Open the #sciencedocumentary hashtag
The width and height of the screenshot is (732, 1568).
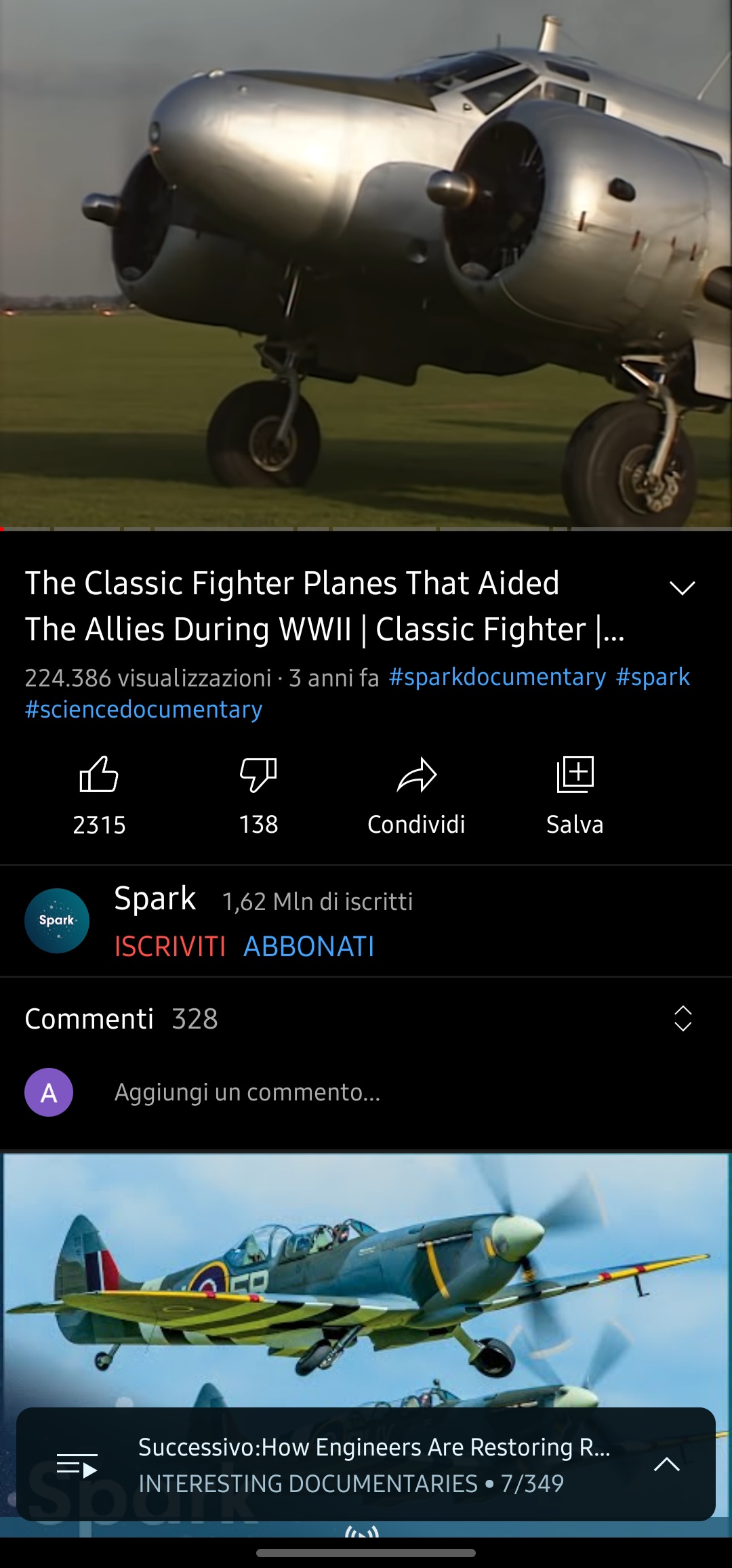click(x=144, y=709)
